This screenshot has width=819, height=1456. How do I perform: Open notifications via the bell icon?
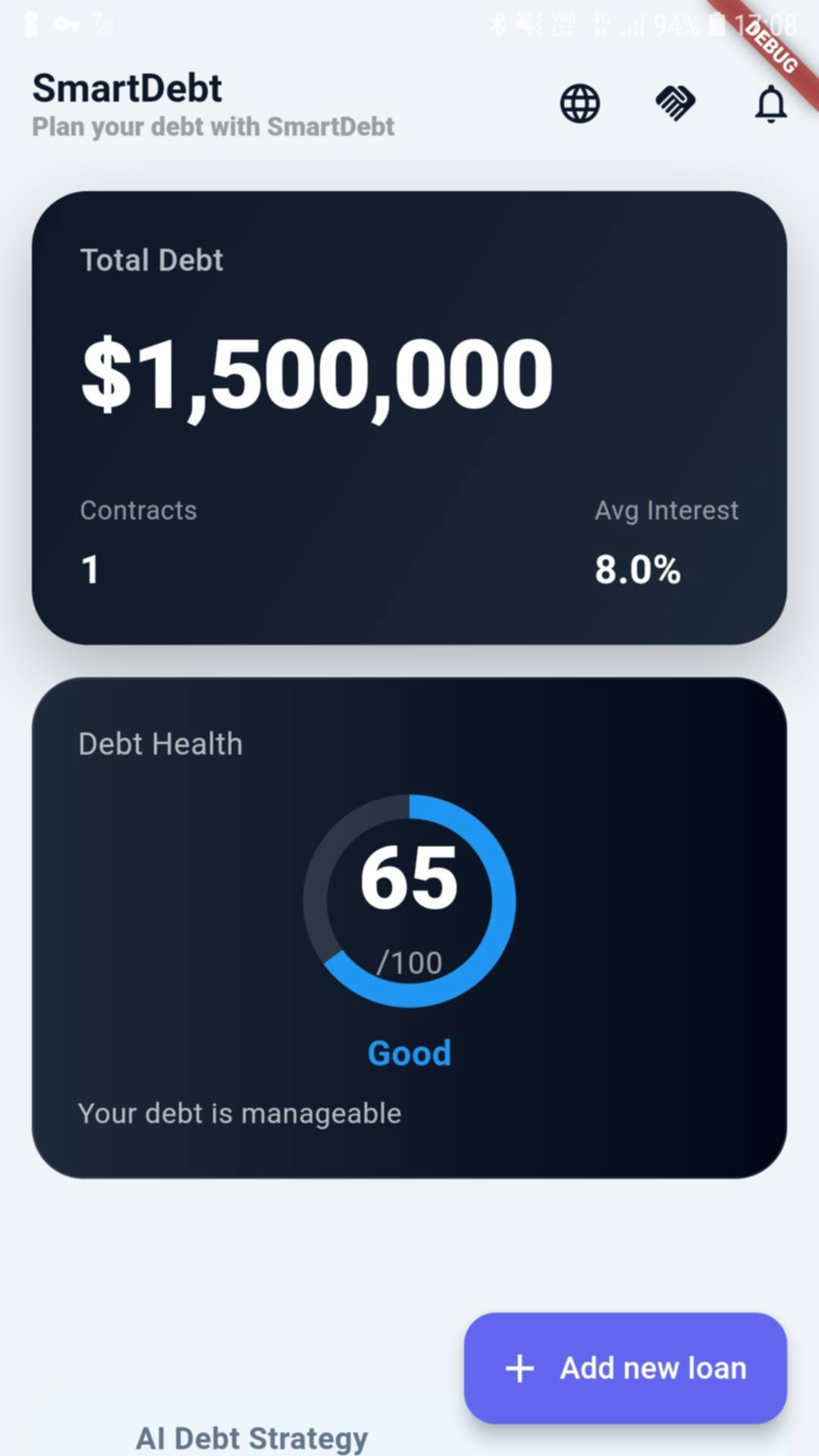[771, 104]
